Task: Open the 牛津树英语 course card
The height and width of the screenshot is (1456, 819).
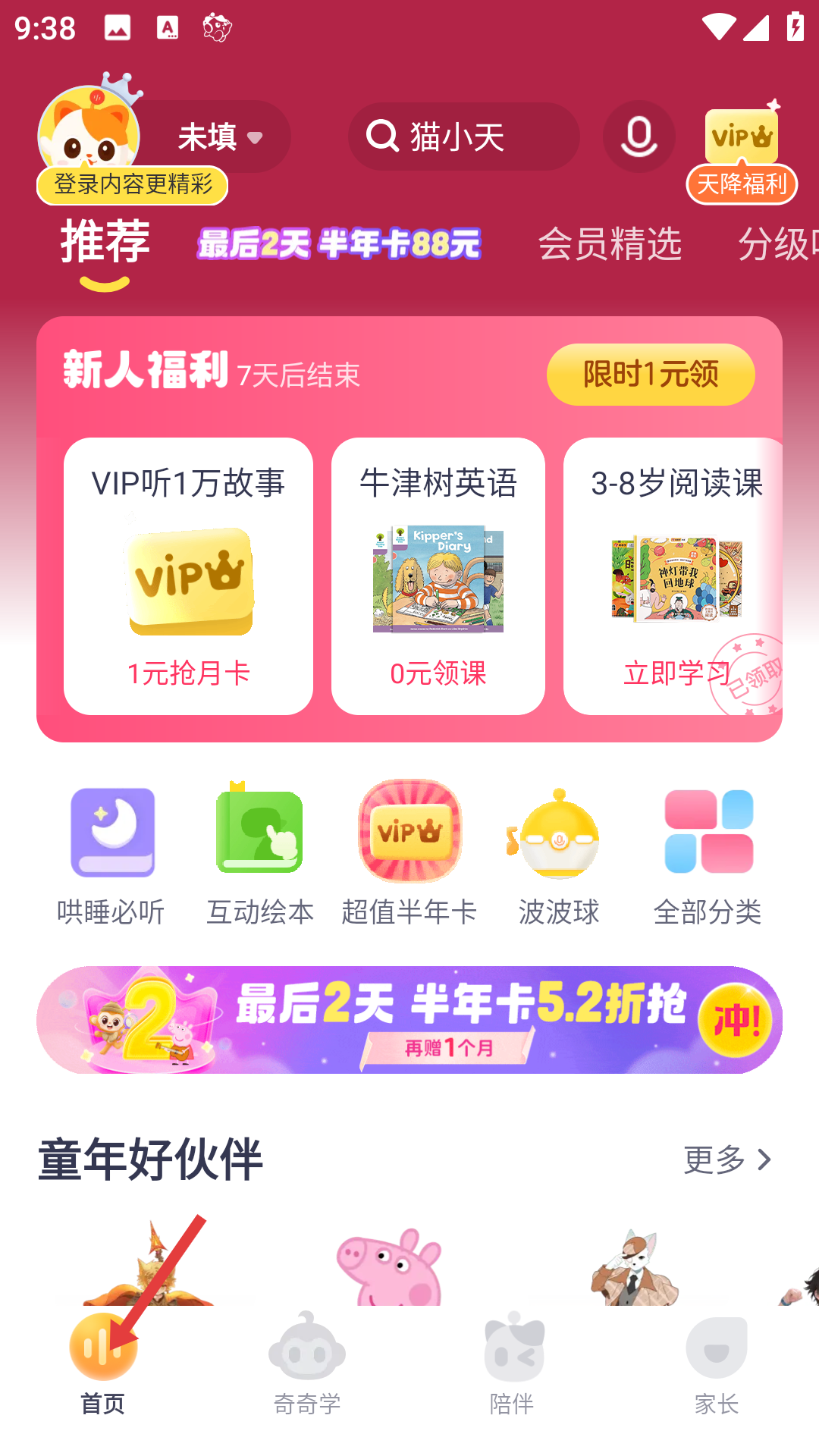Action: pos(438,576)
